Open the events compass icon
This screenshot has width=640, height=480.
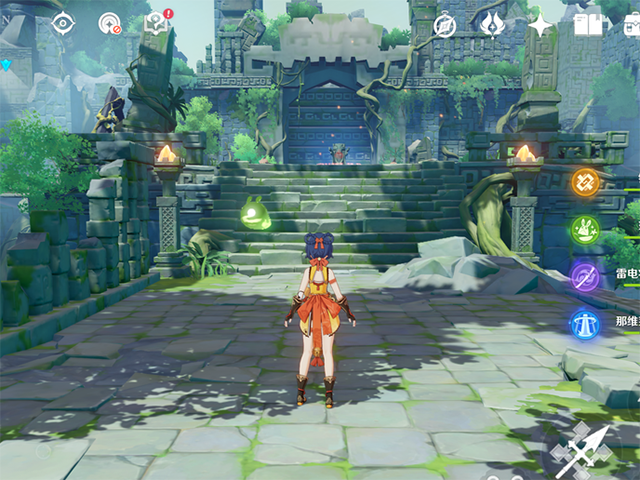pyautogui.click(x=444, y=25)
